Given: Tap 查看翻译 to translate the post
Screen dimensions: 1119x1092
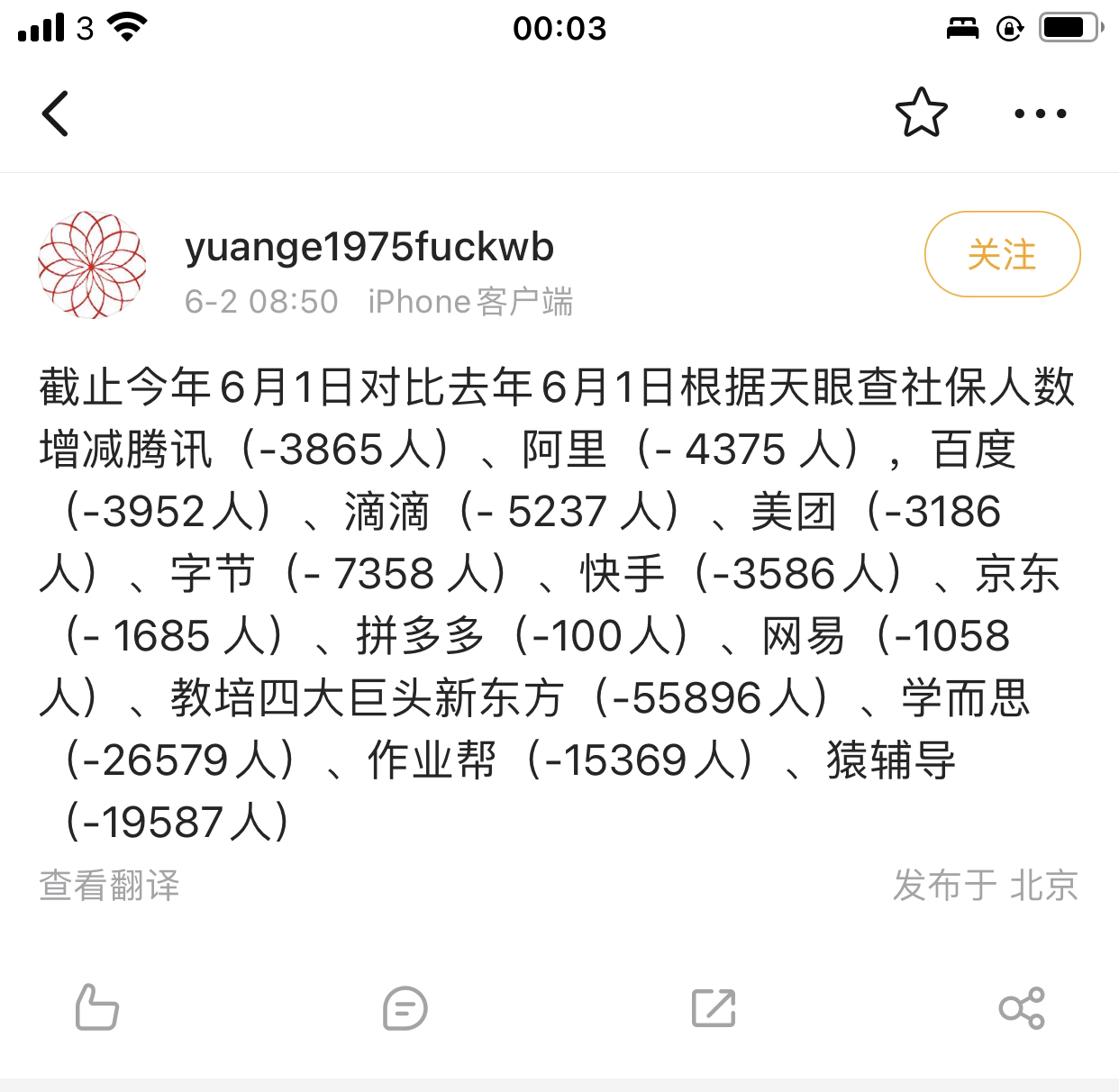Looking at the screenshot, I should 109,886.
